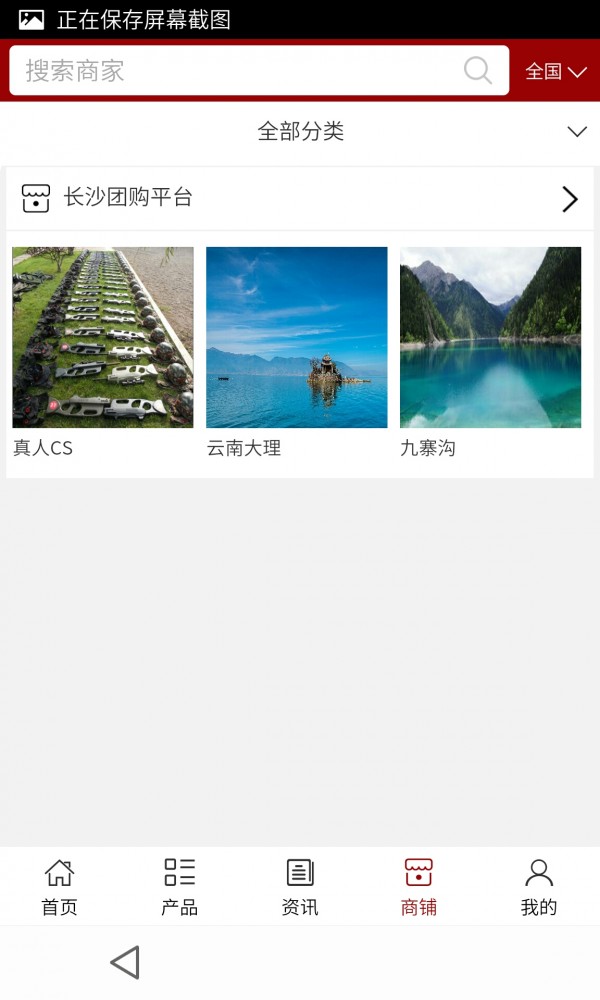Switch to the 首页 tab
Viewport: 600px width, 1000px height.
coord(59,887)
